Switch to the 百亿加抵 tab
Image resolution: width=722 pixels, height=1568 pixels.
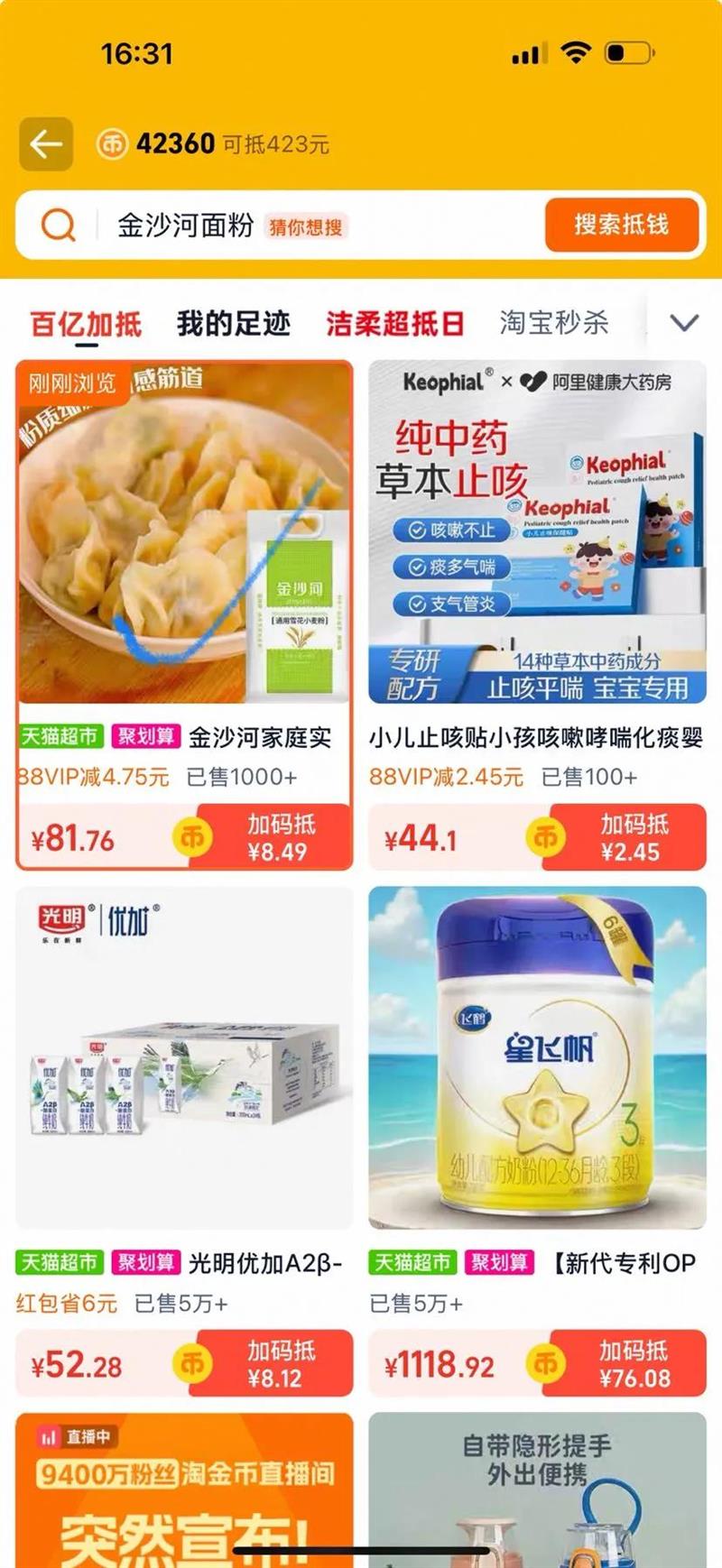[x=86, y=324]
